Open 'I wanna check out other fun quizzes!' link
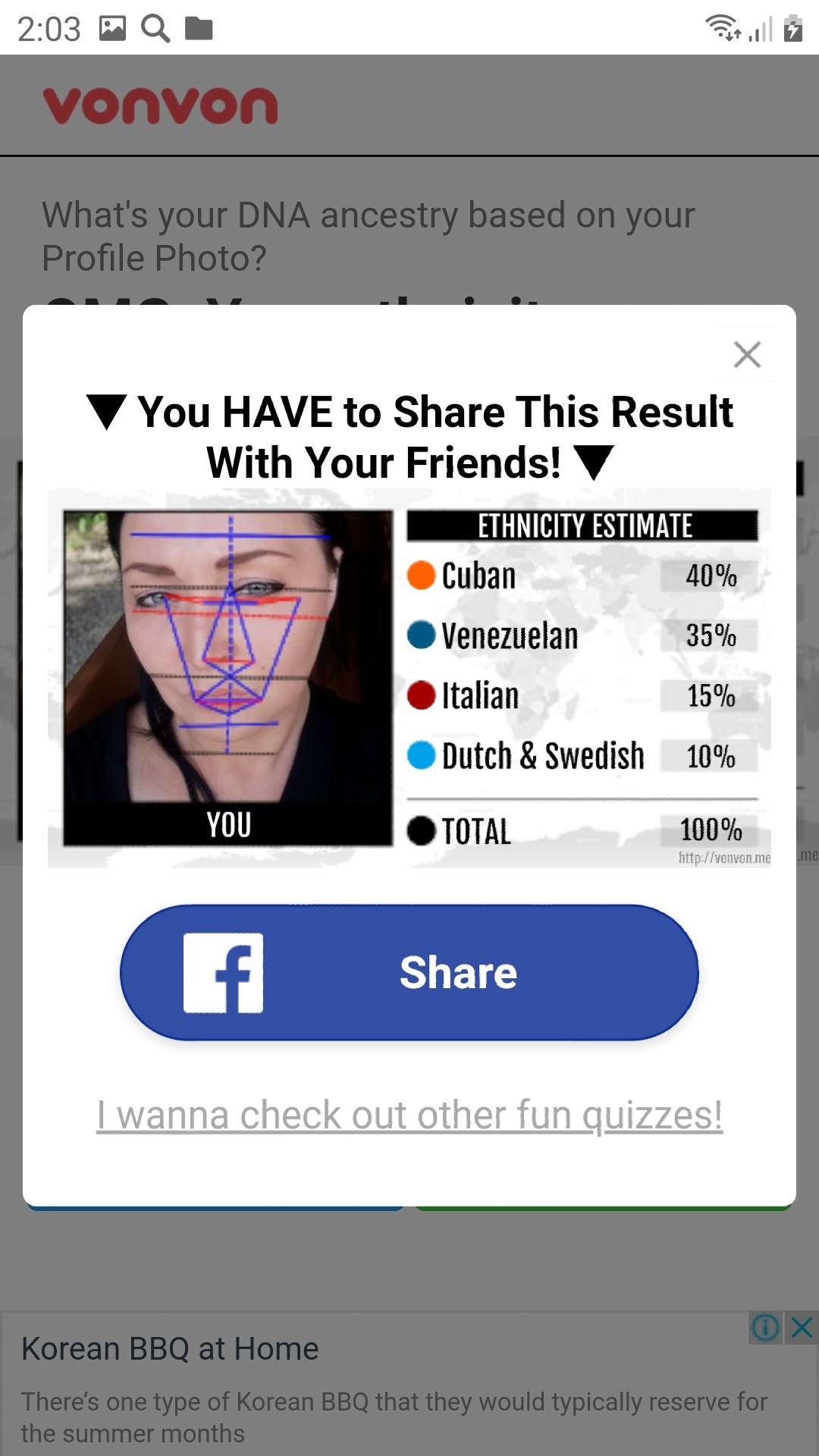This screenshot has width=819, height=1456. 409,1116
